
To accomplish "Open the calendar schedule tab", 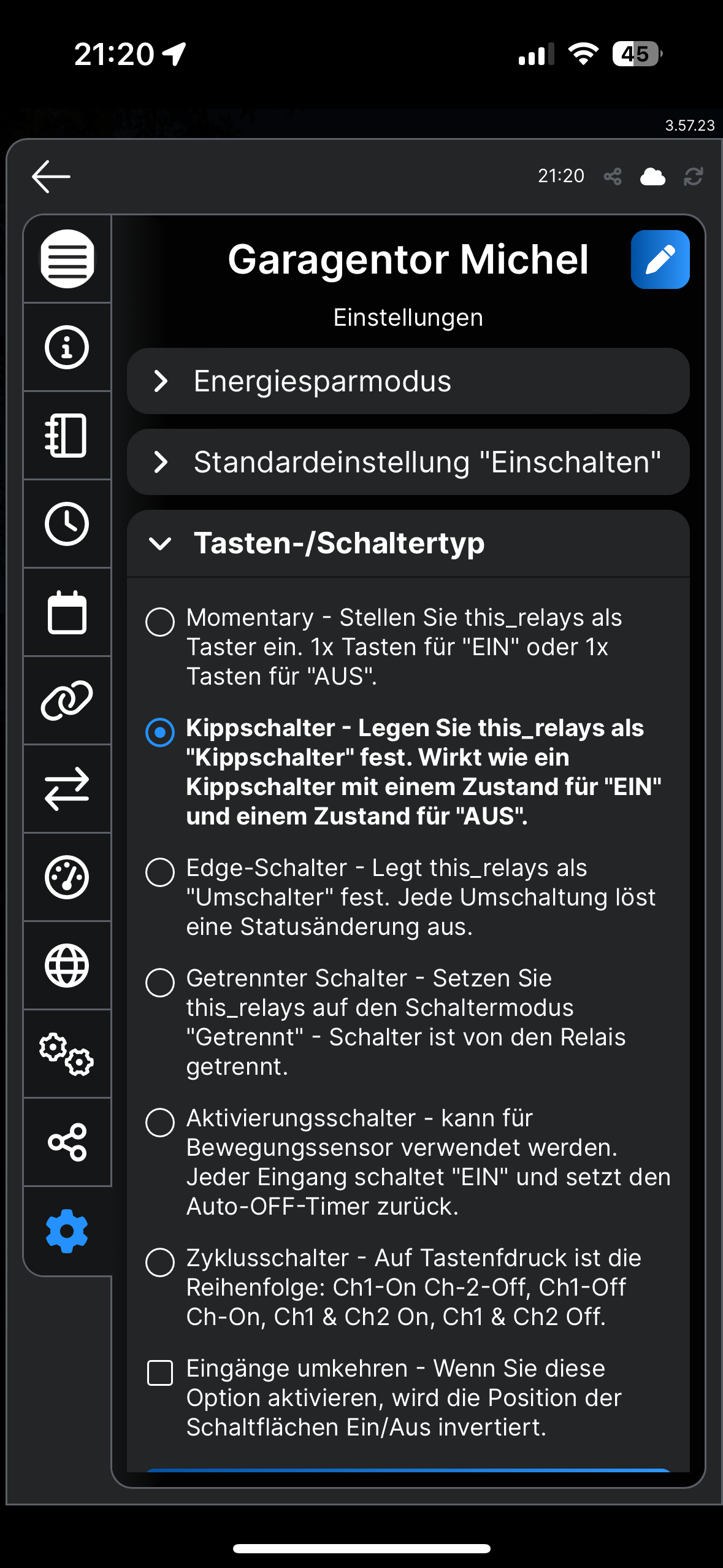I will pos(67,612).
